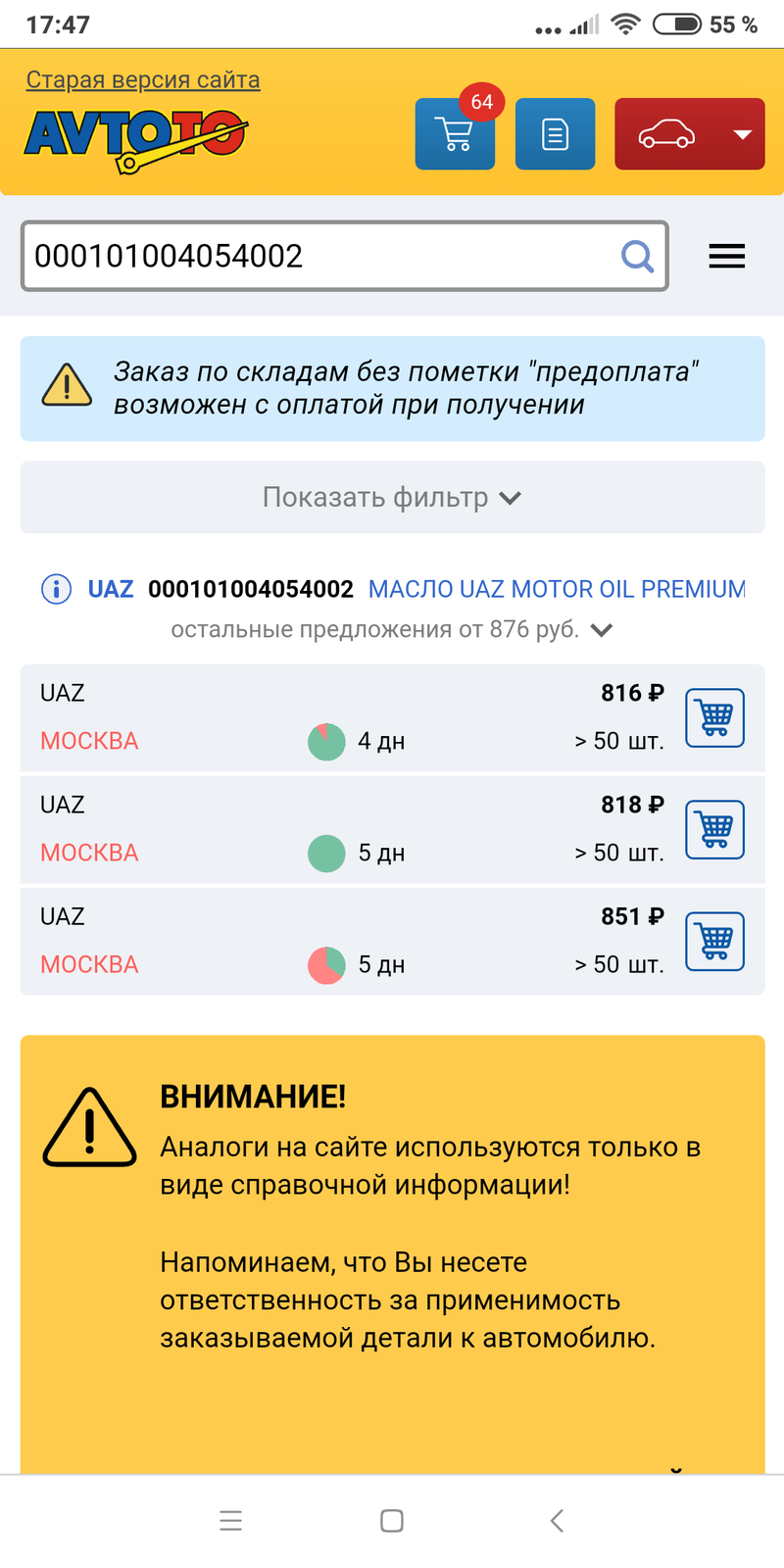This screenshot has width=784, height=1568.
Task: Expand остальные предложения от 876 руб.
Action: [392, 629]
